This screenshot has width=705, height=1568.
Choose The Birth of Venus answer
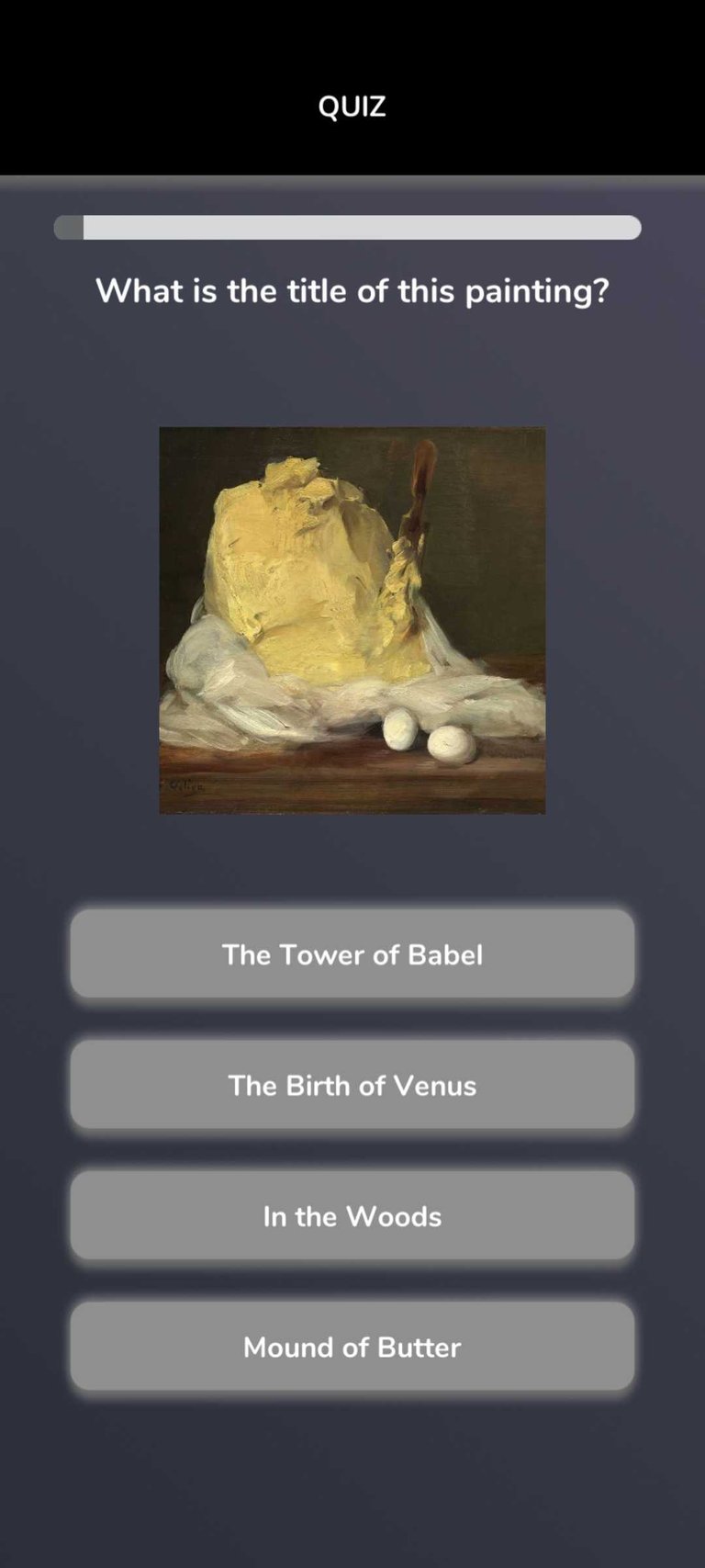tap(352, 1085)
